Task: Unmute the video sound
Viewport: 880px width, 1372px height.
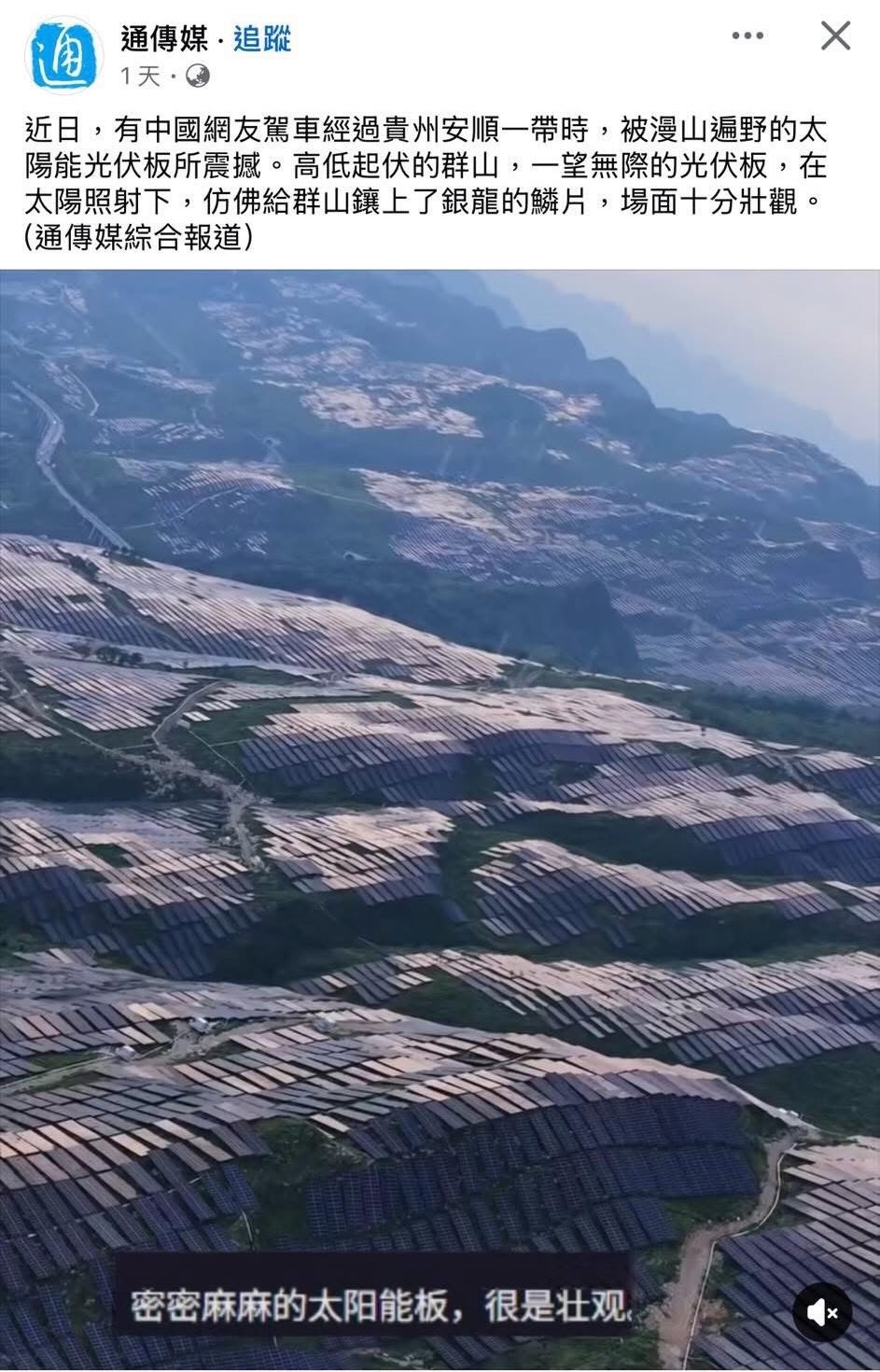Action: coord(821,1312)
